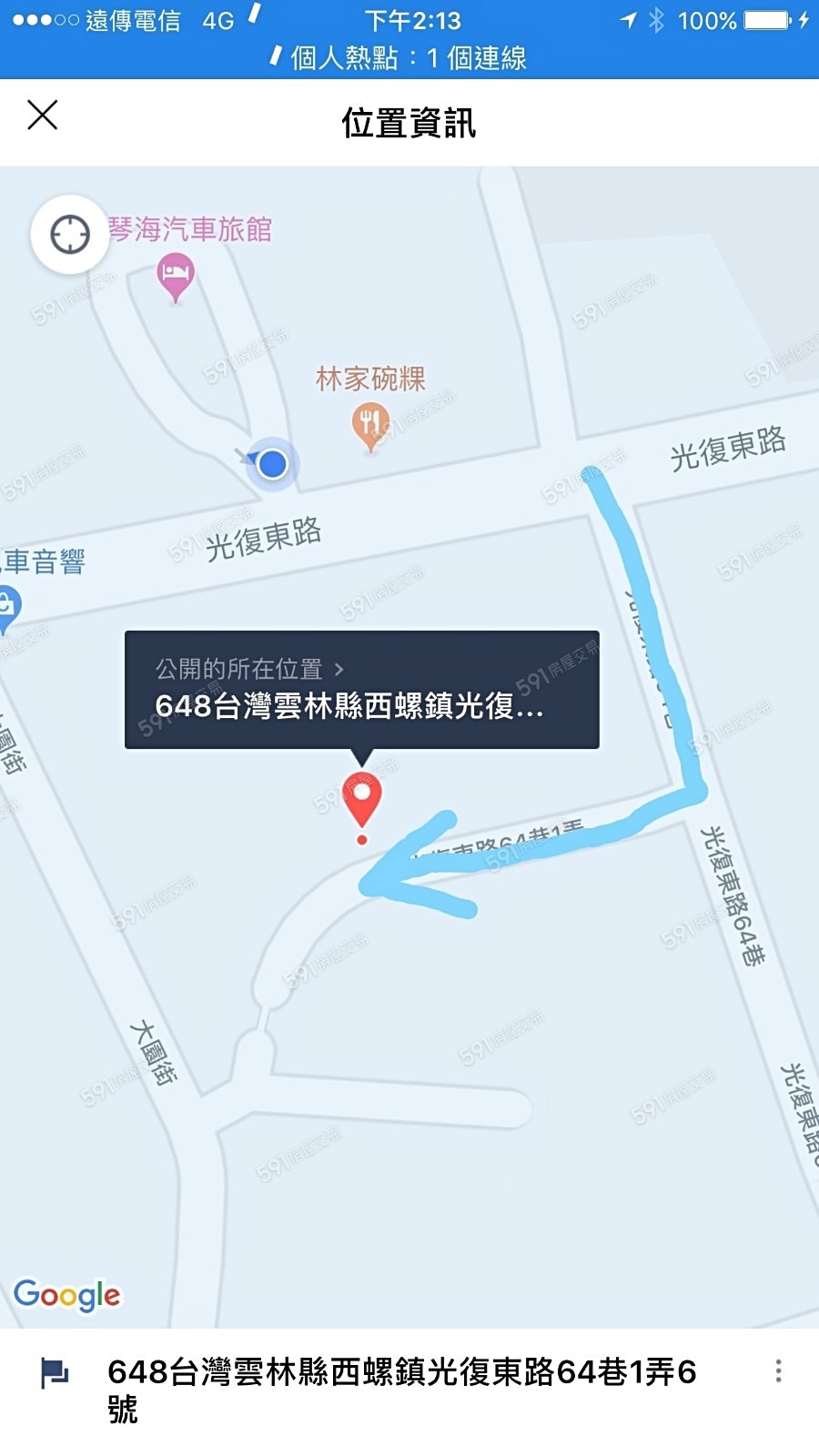
Task: Close the 位置資訊 screen with the X
Action: [42, 116]
